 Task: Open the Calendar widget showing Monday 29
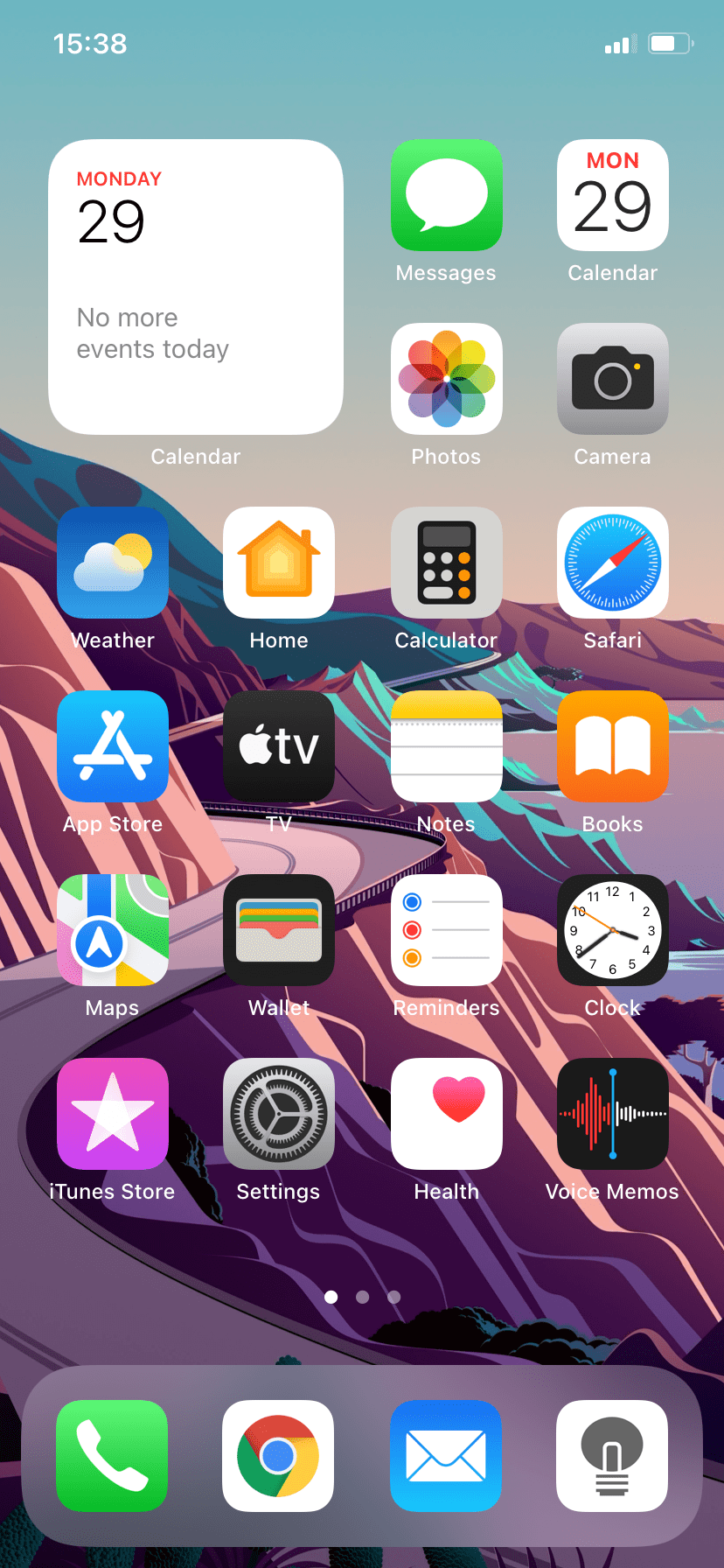tap(196, 287)
